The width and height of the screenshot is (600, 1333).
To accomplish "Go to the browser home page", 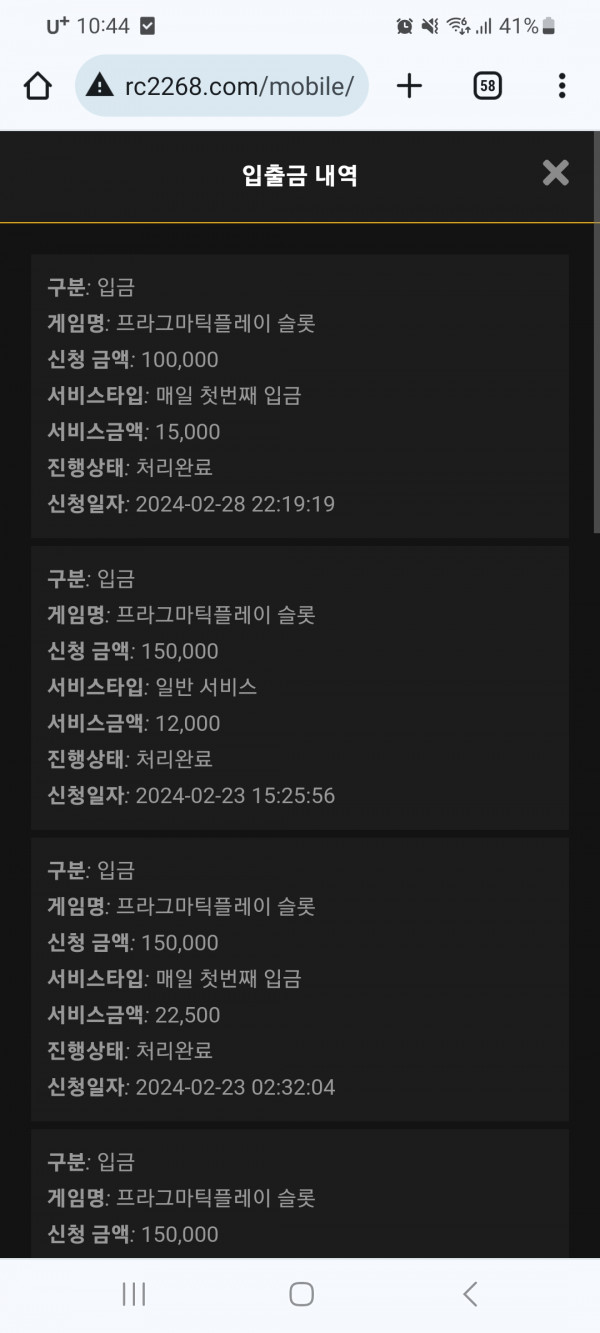I will tap(38, 86).
